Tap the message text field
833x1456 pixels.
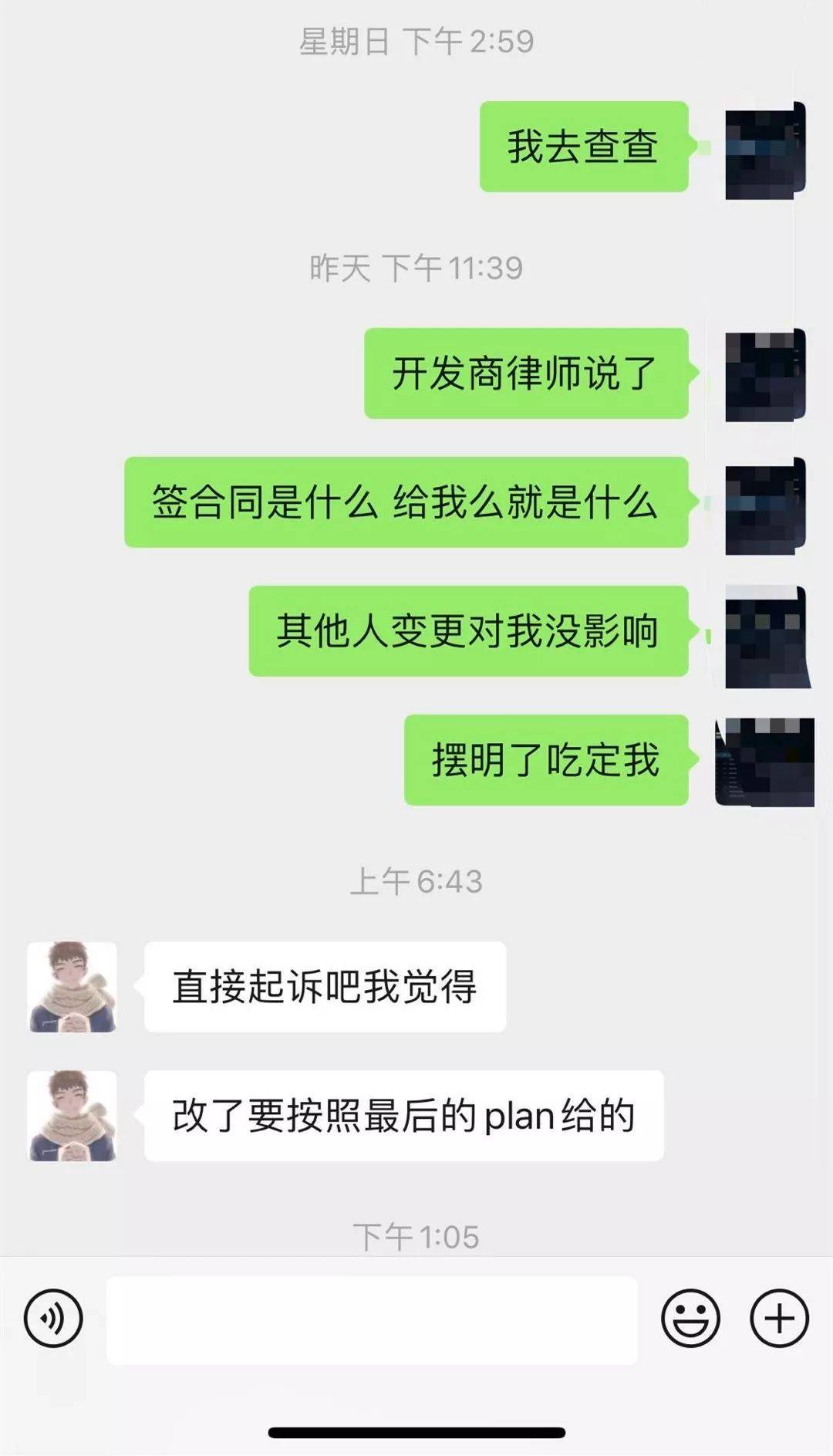pyautogui.click(x=372, y=1319)
